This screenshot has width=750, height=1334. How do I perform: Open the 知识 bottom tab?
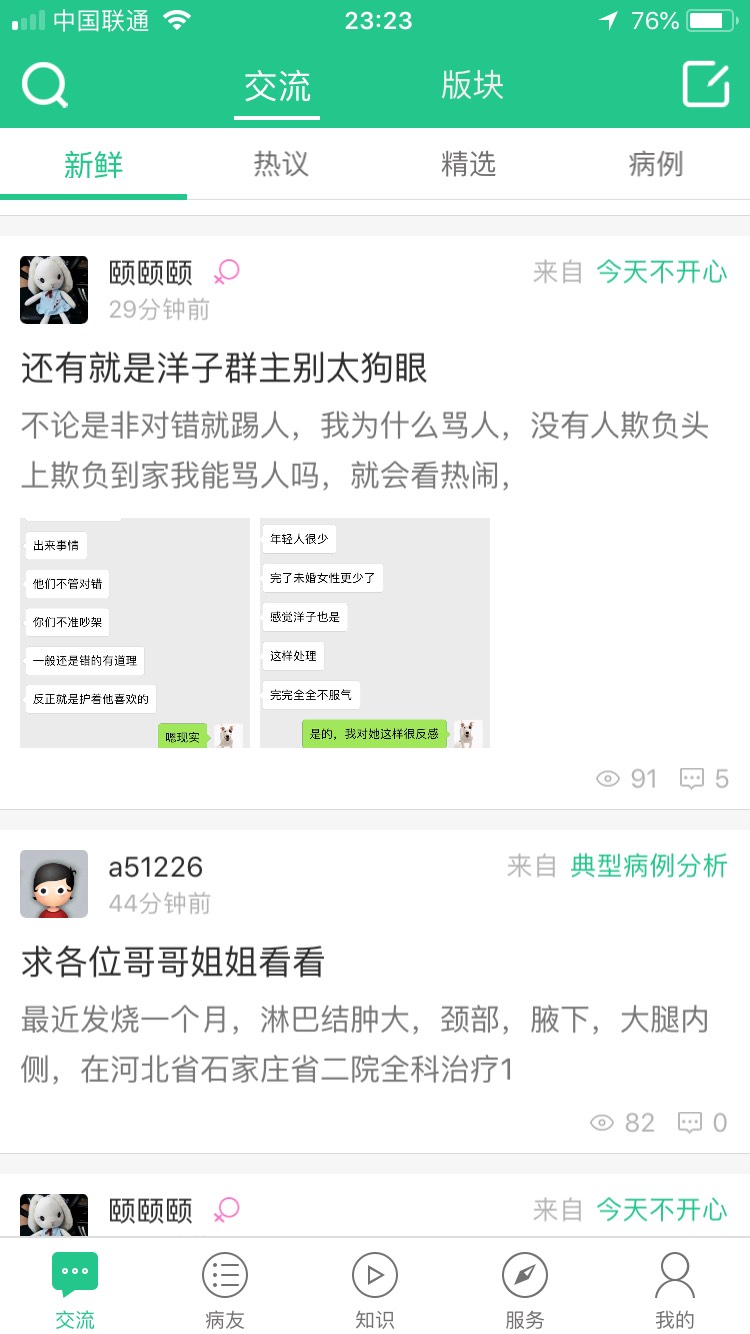pos(374,1290)
